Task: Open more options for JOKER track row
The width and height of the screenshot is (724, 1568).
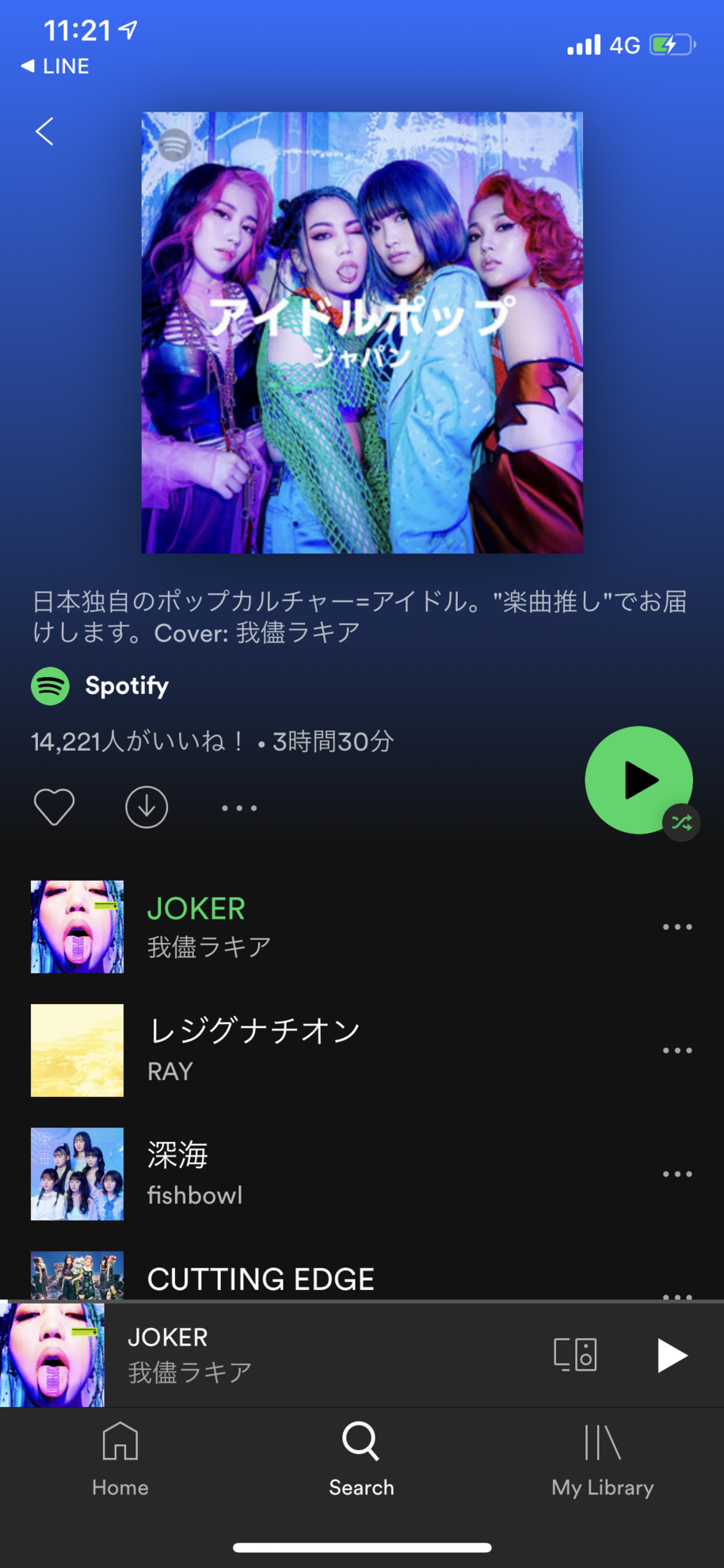Action: point(677,927)
